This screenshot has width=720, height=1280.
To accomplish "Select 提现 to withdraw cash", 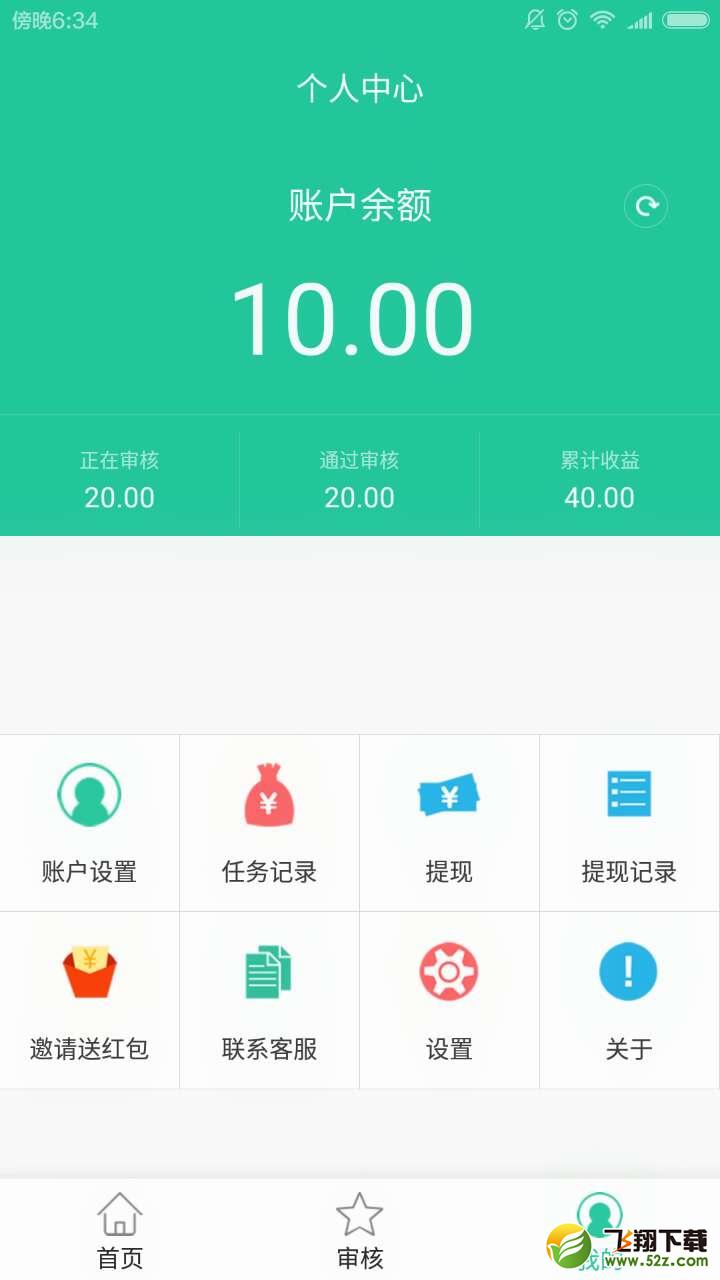I will click(449, 823).
